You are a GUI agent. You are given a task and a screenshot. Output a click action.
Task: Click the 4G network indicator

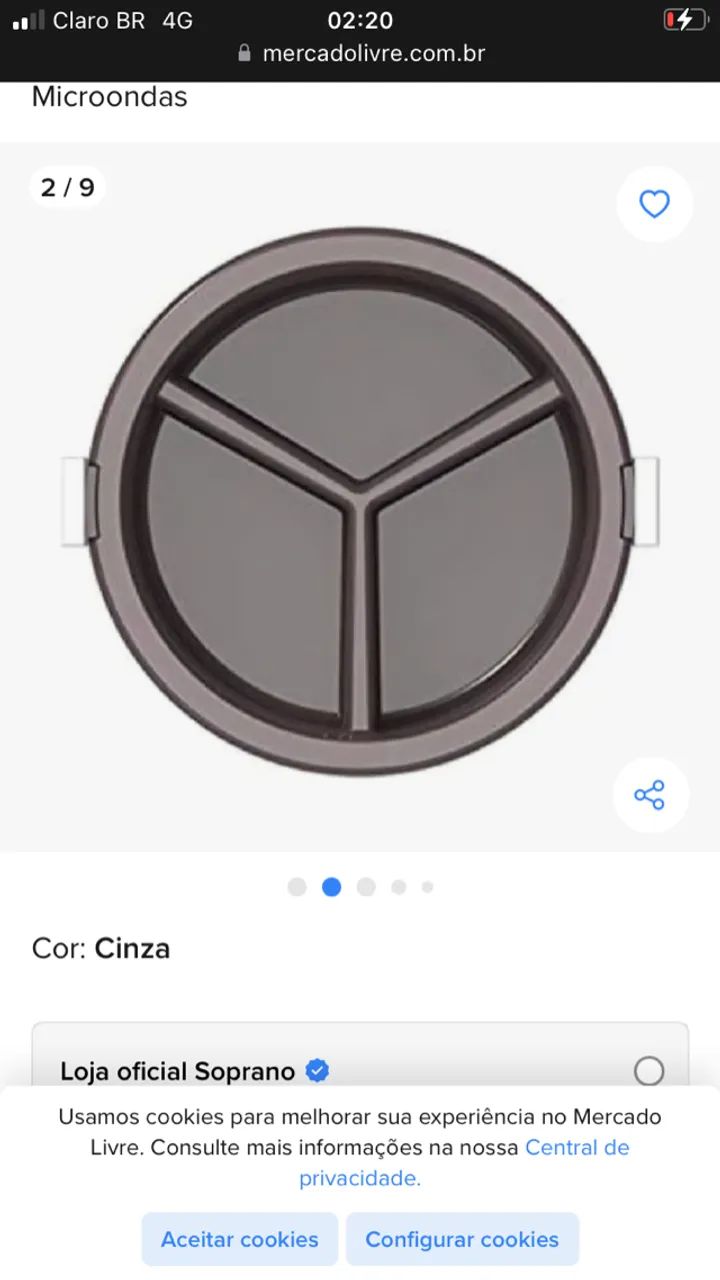[176, 18]
